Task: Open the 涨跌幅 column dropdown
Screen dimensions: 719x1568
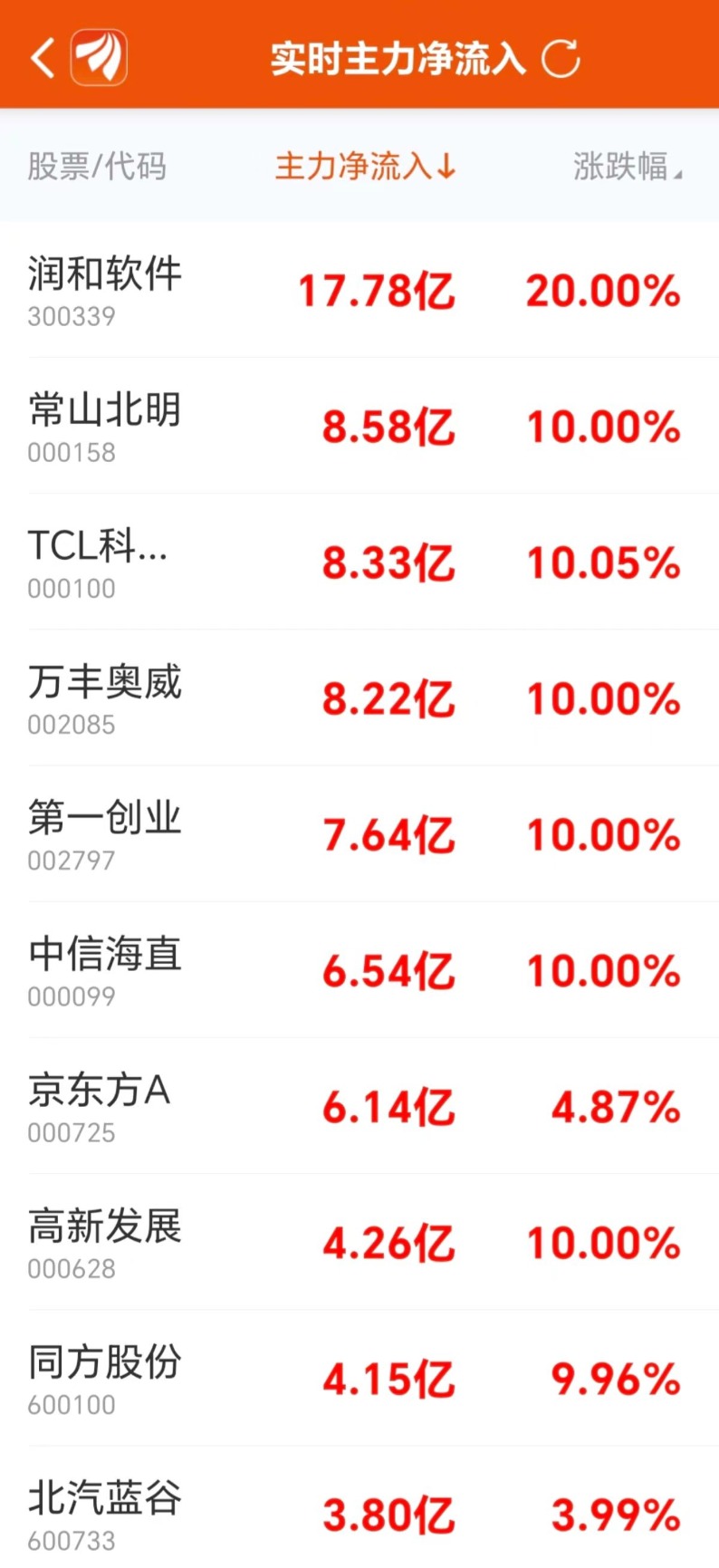Action: (x=627, y=167)
